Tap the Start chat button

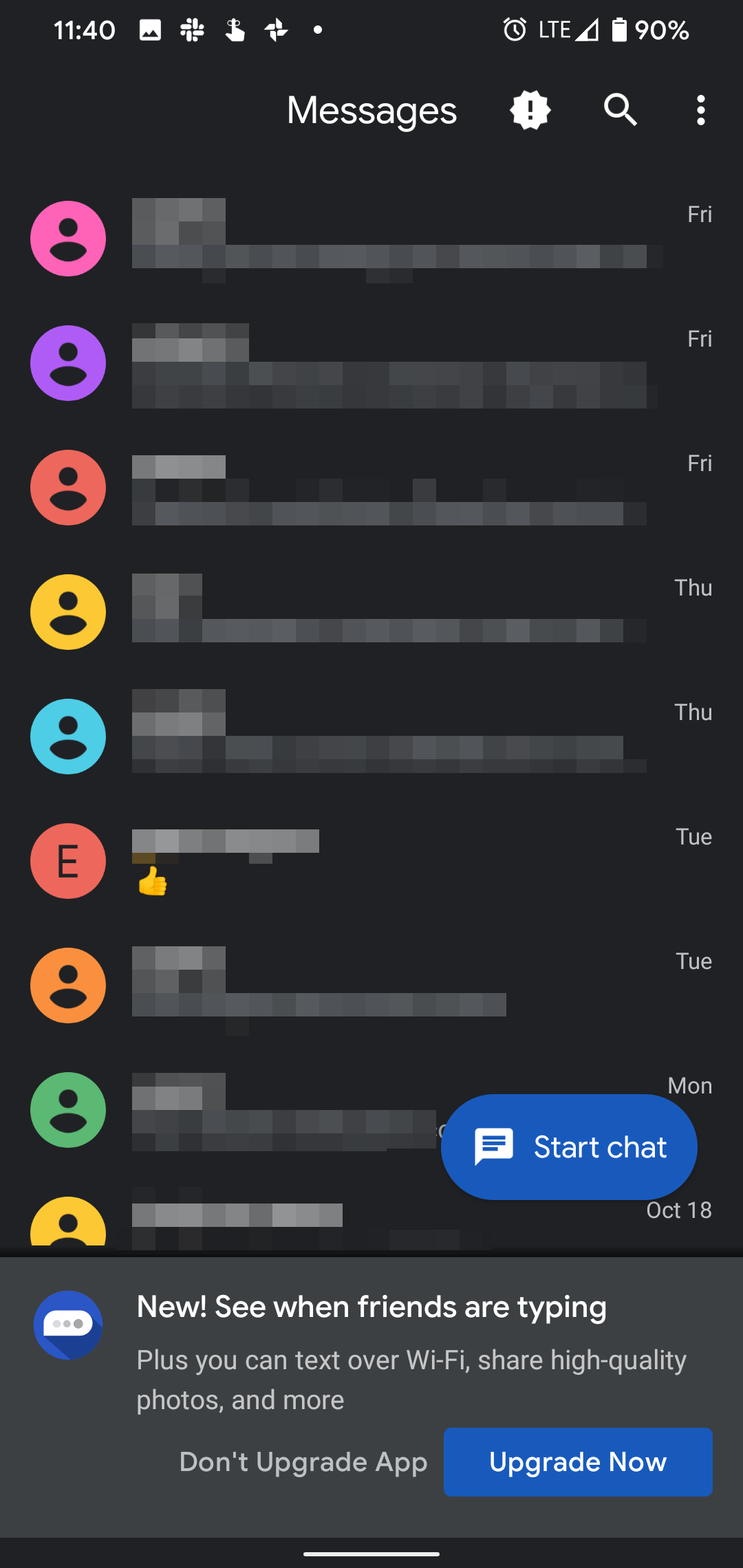coord(569,1146)
